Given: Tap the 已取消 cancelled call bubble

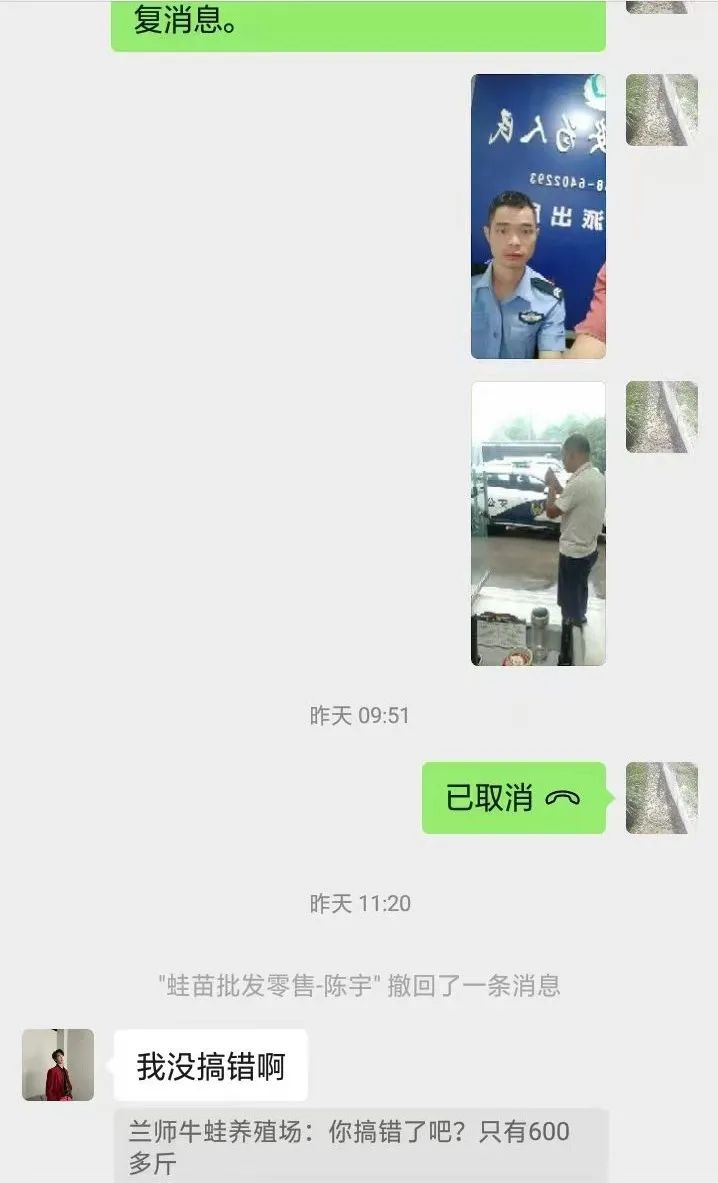Looking at the screenshot, I should [513, 798].
